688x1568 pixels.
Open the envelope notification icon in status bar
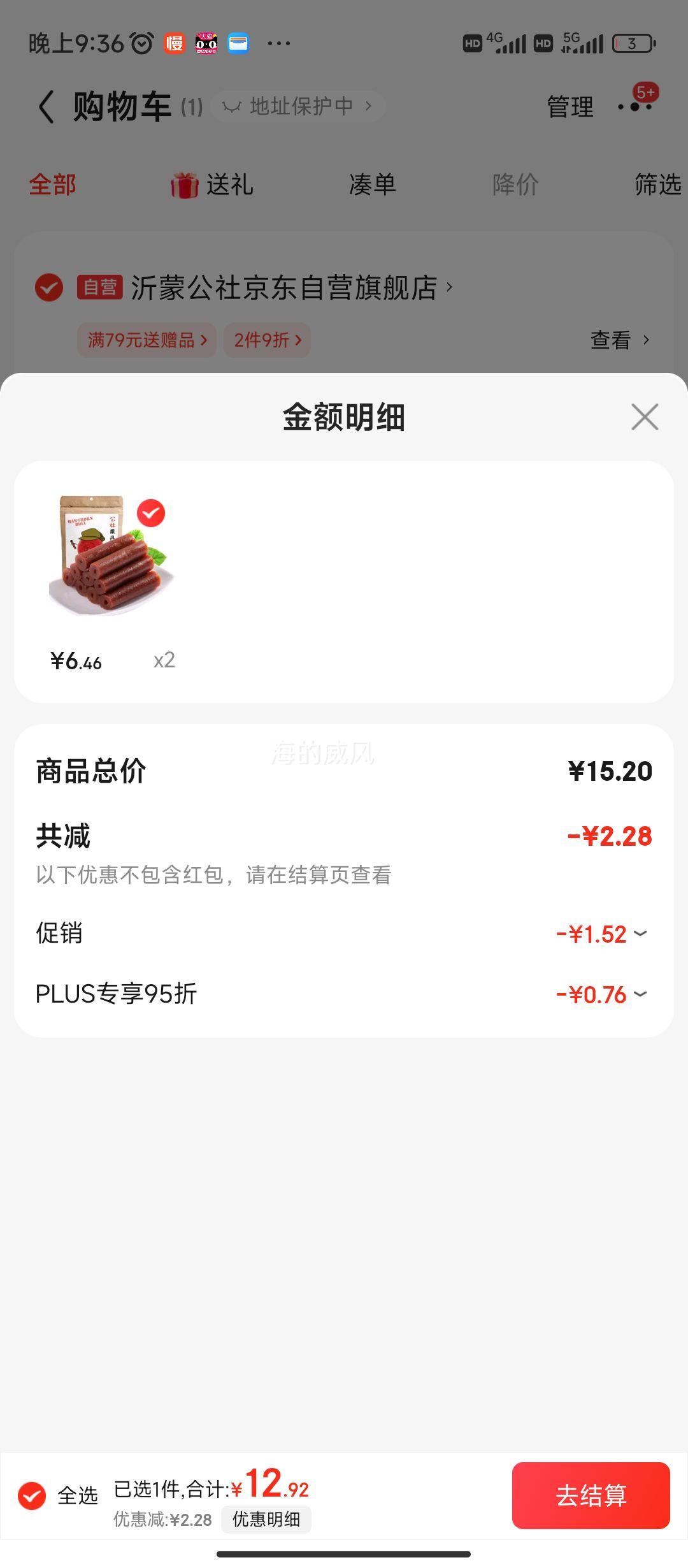point(238,42)
